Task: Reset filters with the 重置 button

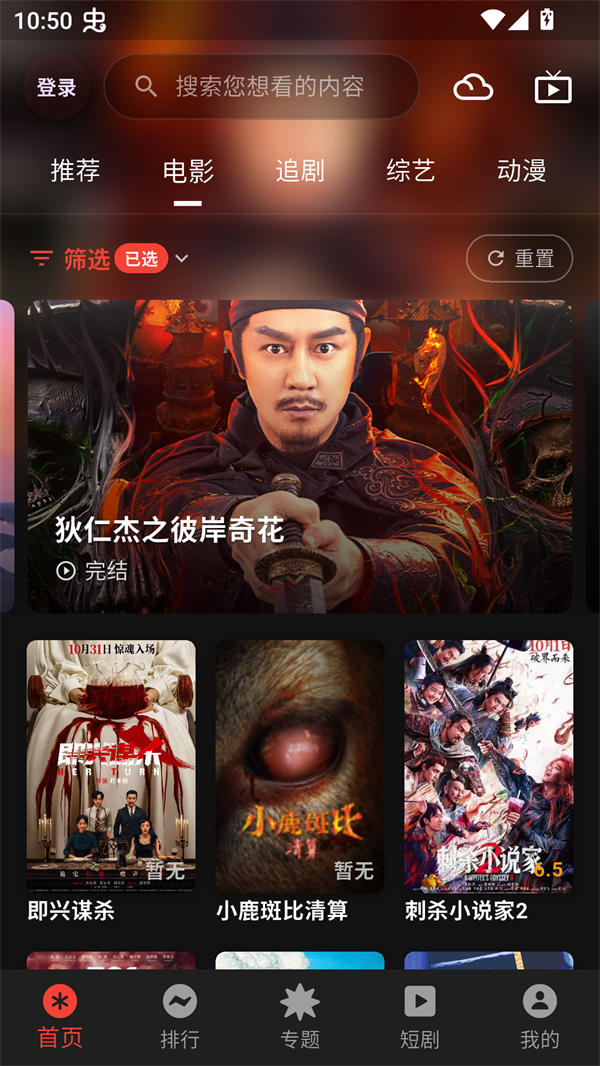Action: click(x=519, y=259)
